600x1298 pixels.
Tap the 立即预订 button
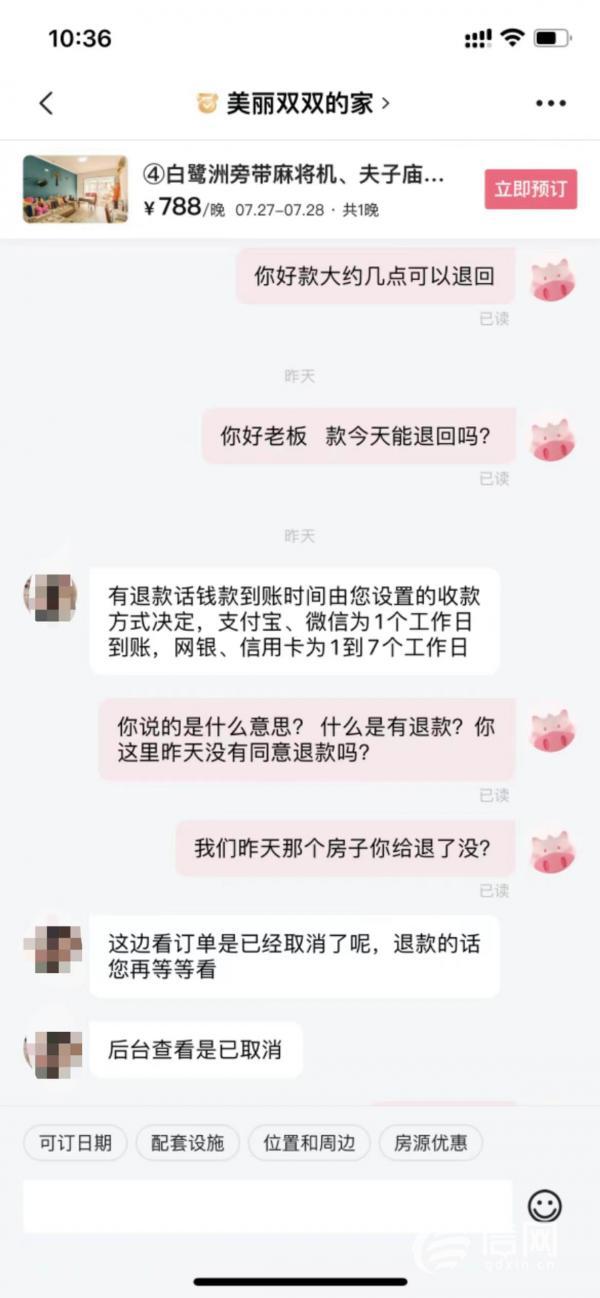tap(530, 189)
